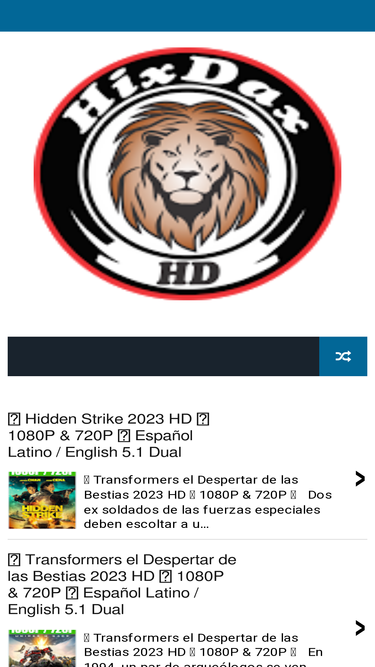375x667 pixels.
Task: Tap the shuffle random post button
Action: pyautogui.click(x=343, y=356)
